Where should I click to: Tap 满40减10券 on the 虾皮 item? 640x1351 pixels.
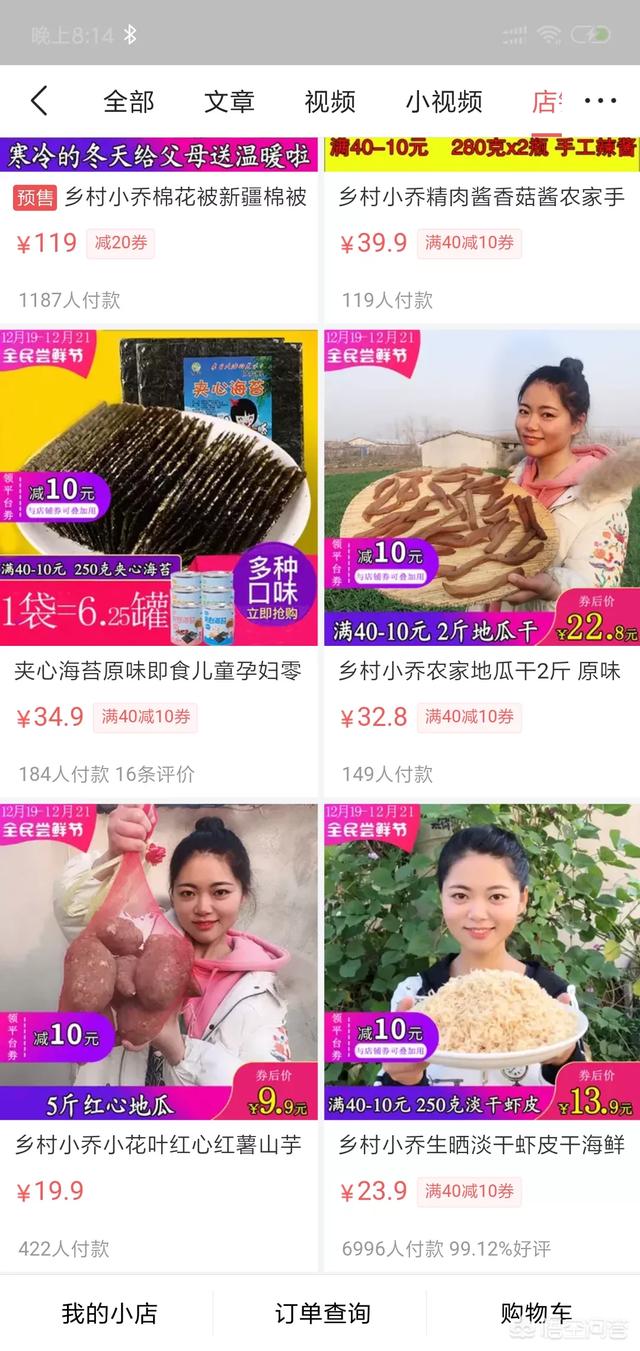[469, 1191]
